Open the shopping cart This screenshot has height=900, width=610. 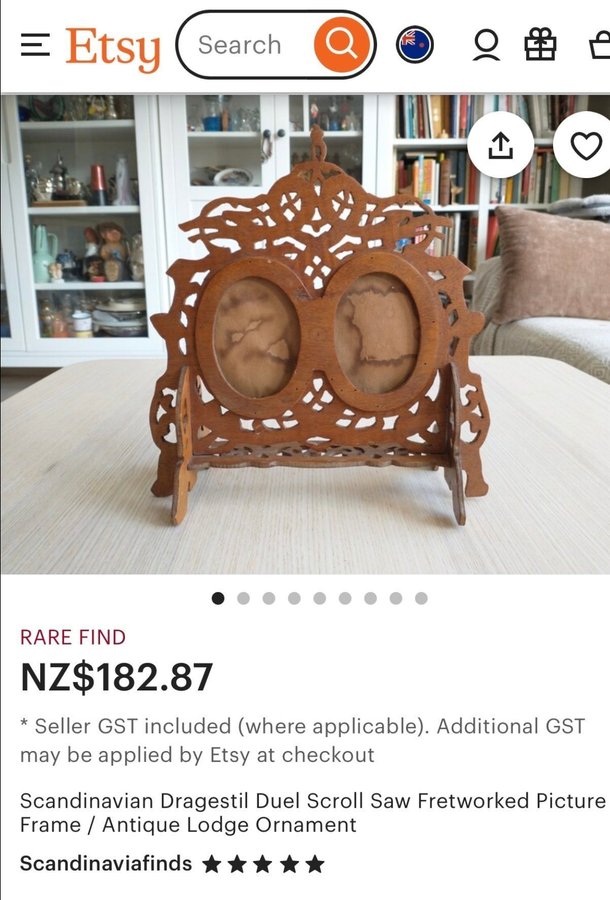(x=599, y=45)
